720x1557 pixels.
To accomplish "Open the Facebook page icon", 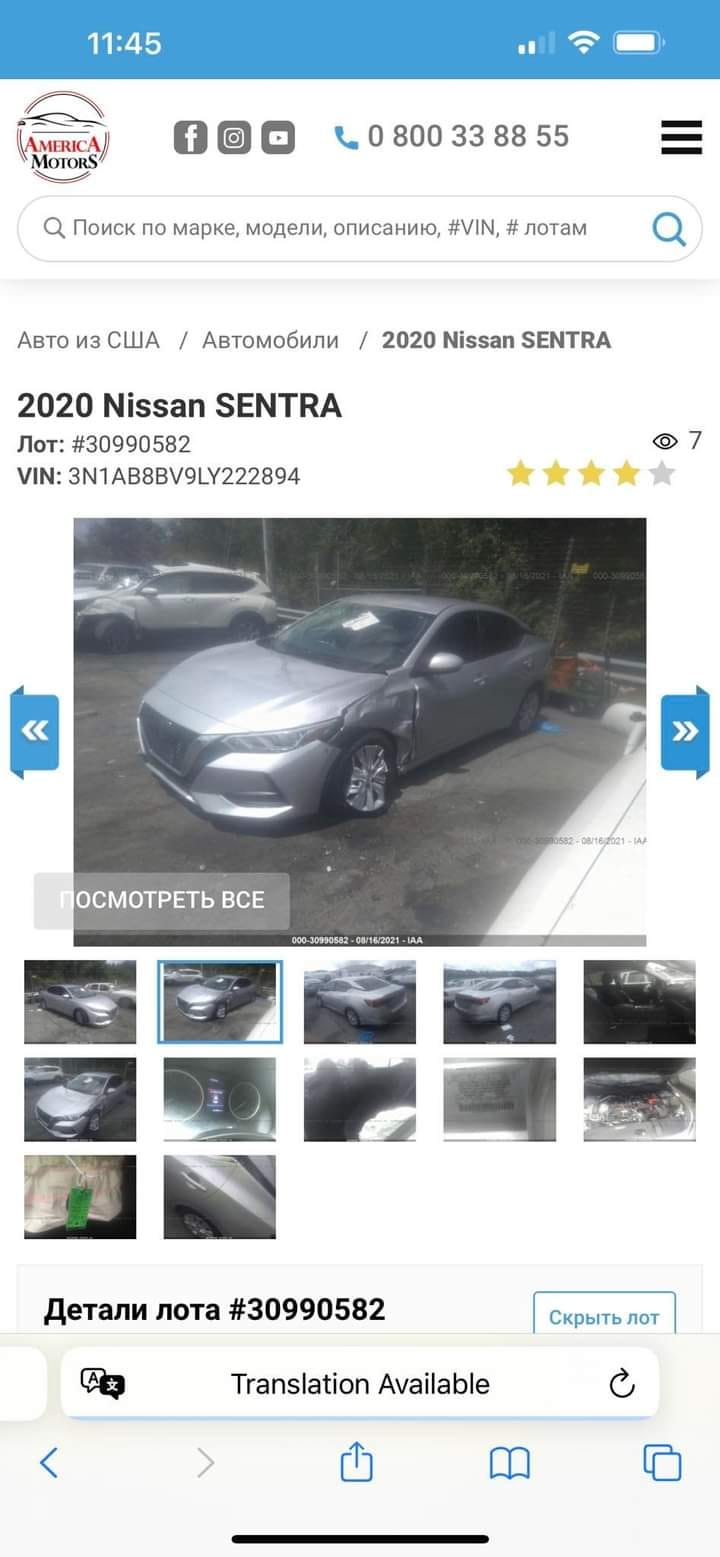I will click(190, 137).
